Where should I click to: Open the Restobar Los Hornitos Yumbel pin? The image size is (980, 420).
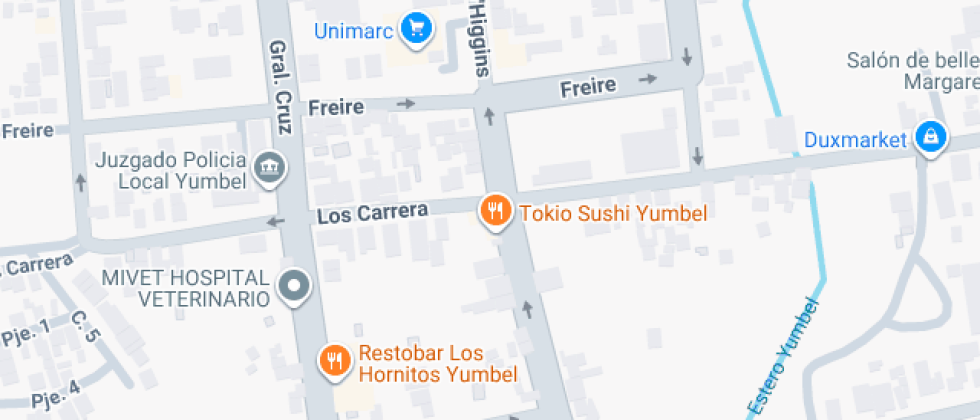pyautogui.click(x=334, y=359)
